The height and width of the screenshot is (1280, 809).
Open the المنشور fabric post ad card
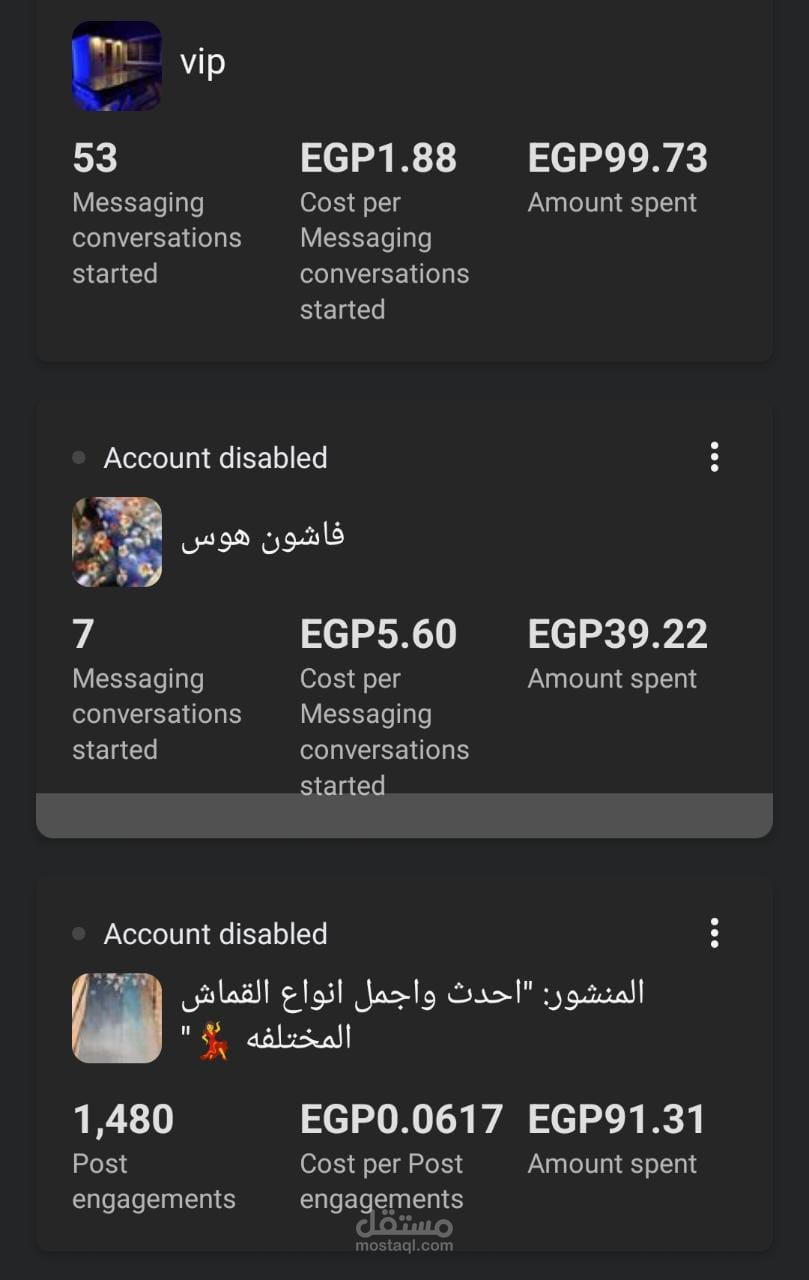click(x=404, y=1065)
